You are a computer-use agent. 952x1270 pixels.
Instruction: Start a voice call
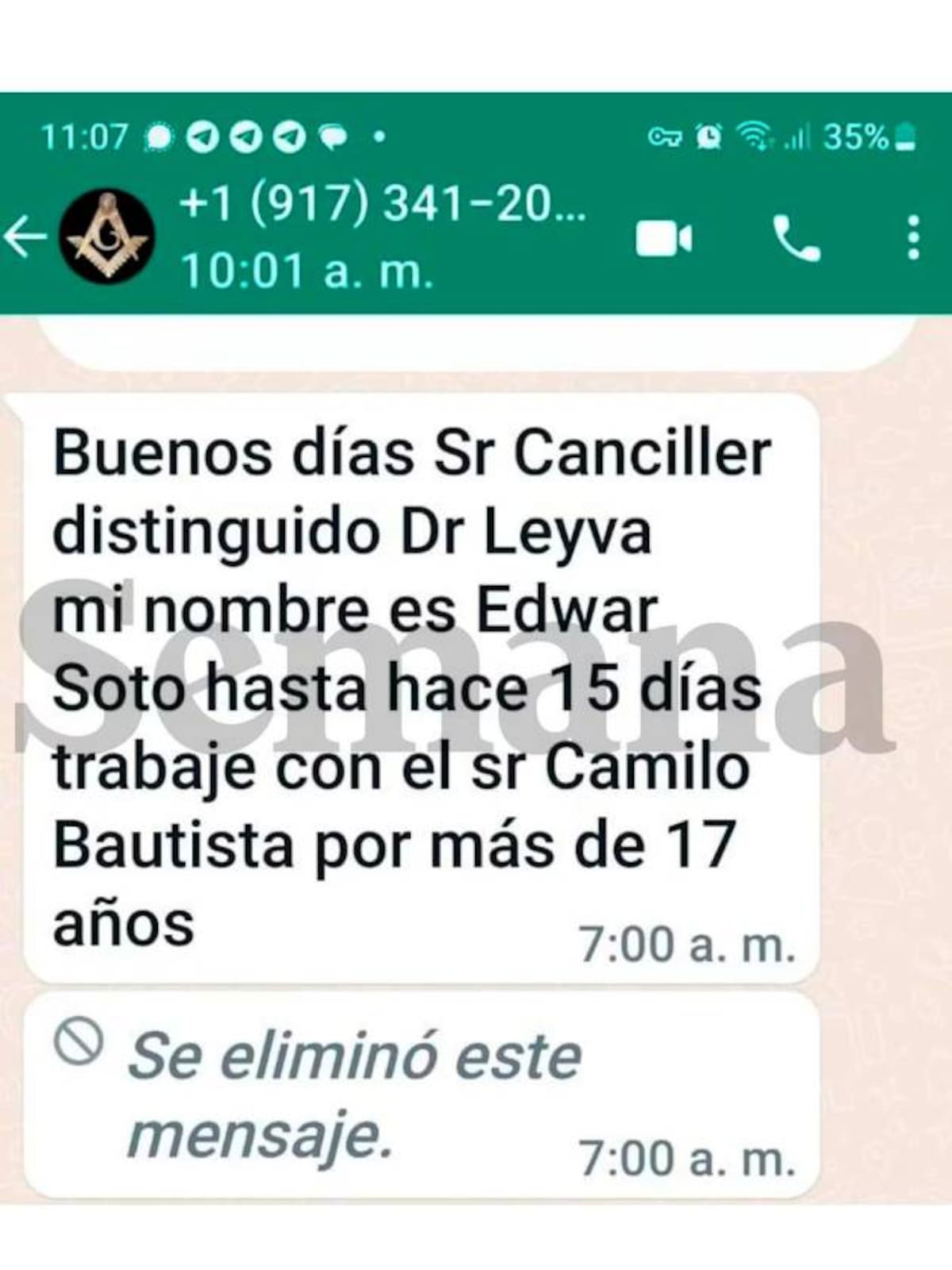[x=796, y=238]
